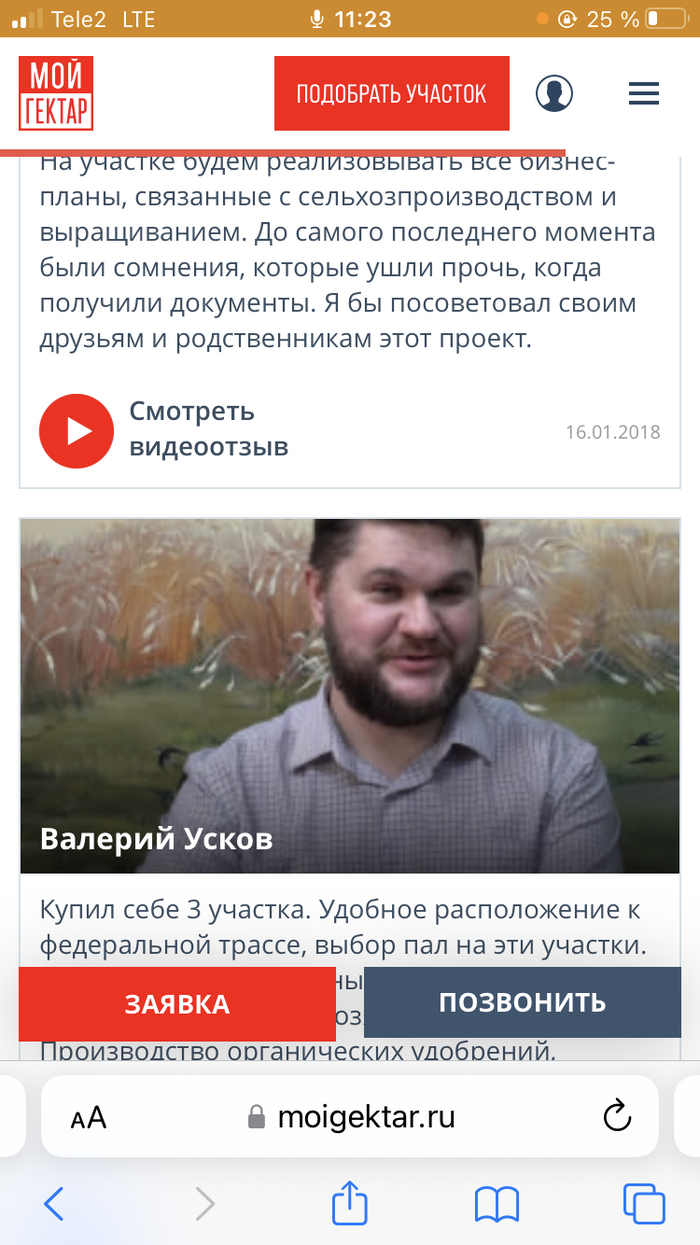The height and width of the screenshot is (1245, 700).
Task: Open the Safari text size menu
Action: [89, 1117]
